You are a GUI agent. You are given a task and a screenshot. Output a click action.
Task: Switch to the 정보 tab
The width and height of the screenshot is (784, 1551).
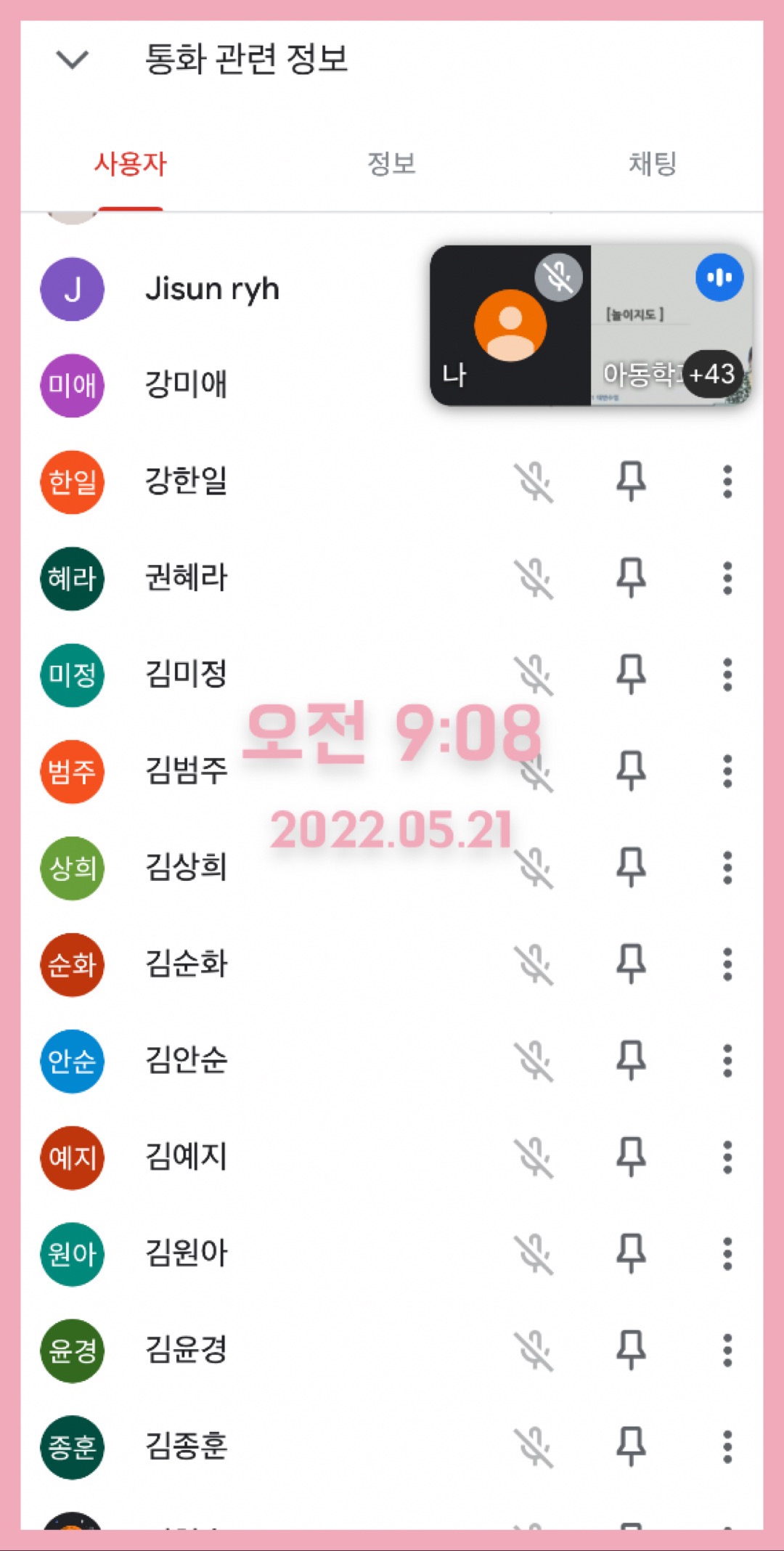[x=391, y=163]
